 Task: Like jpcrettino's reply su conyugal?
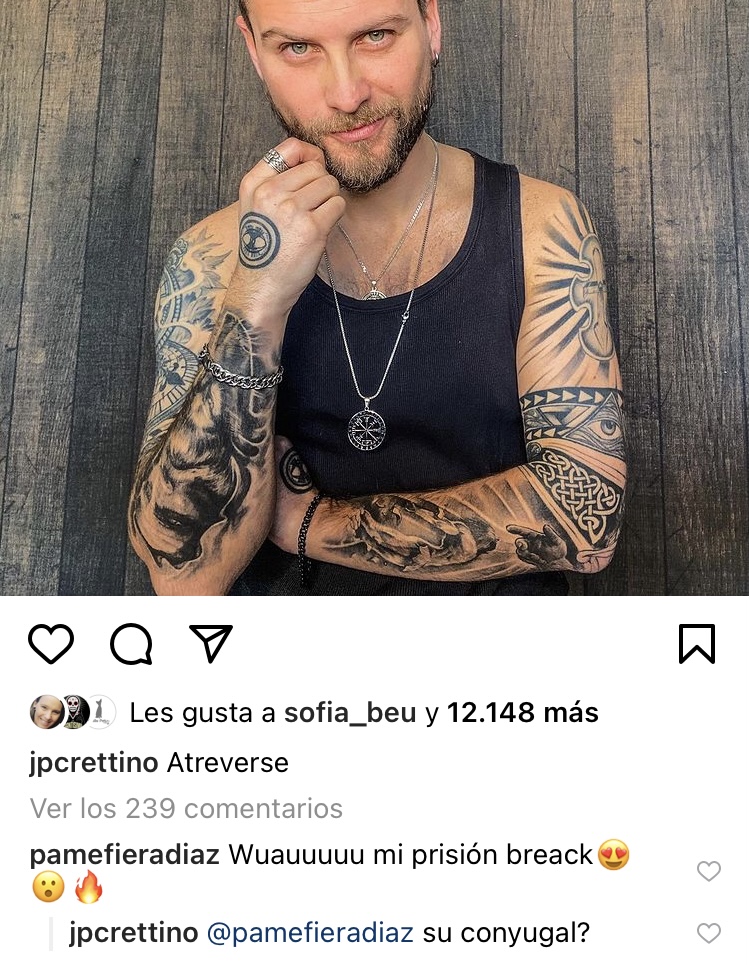pos(708,934)
